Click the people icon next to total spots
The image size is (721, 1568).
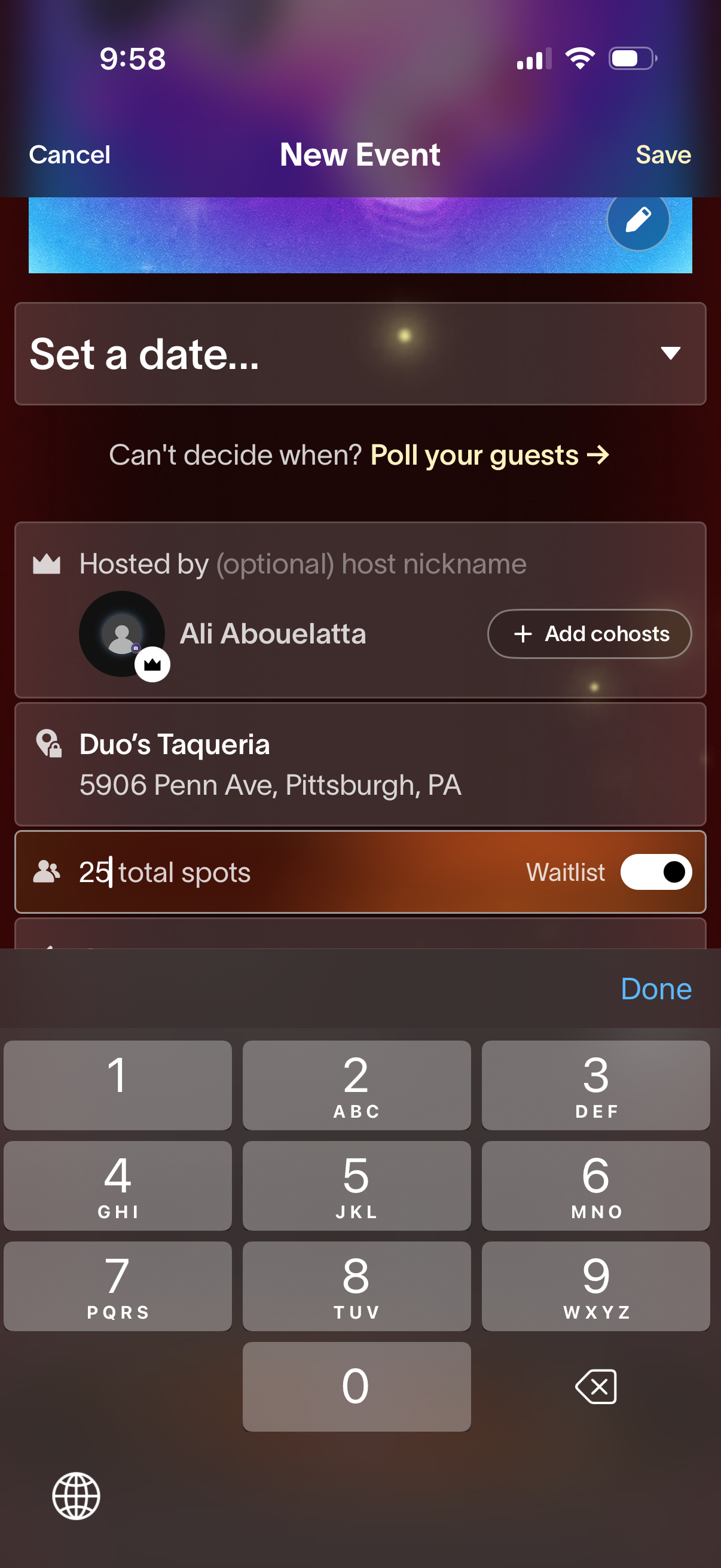click(48, 872)
